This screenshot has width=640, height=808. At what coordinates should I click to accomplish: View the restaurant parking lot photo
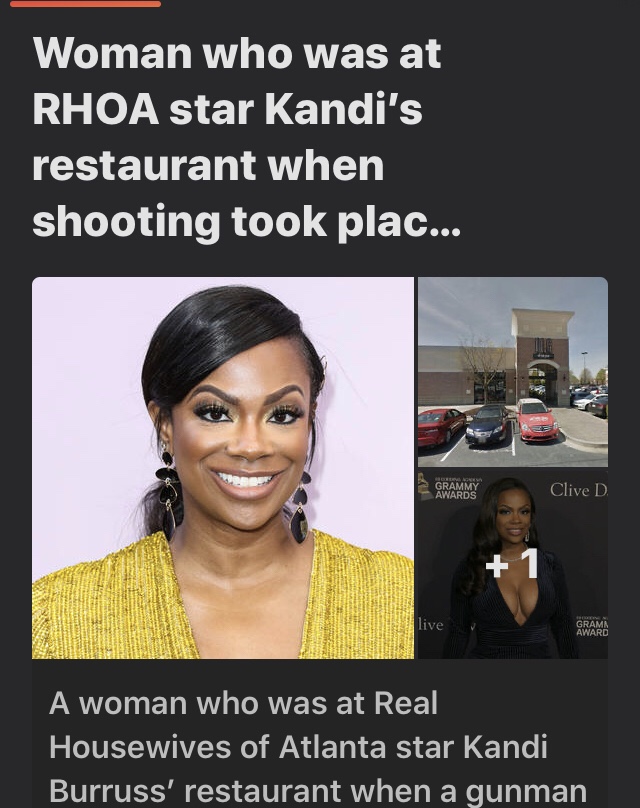[x=512, y=371]
